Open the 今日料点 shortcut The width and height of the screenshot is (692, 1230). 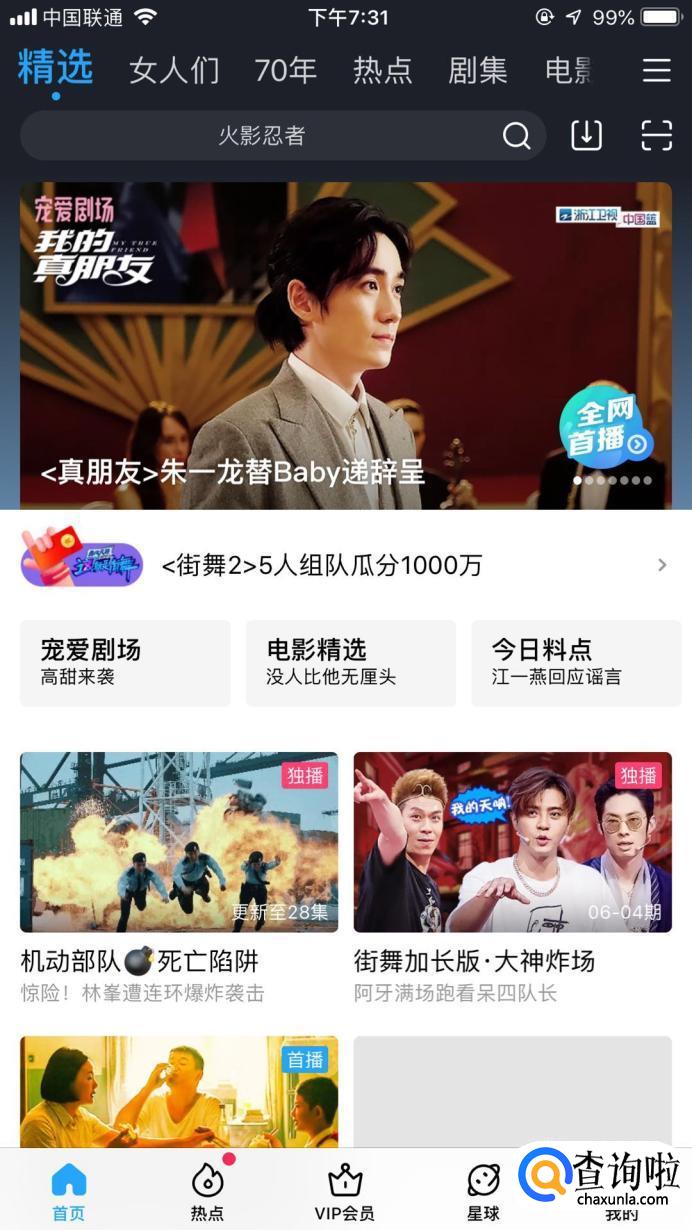point(576,662)
